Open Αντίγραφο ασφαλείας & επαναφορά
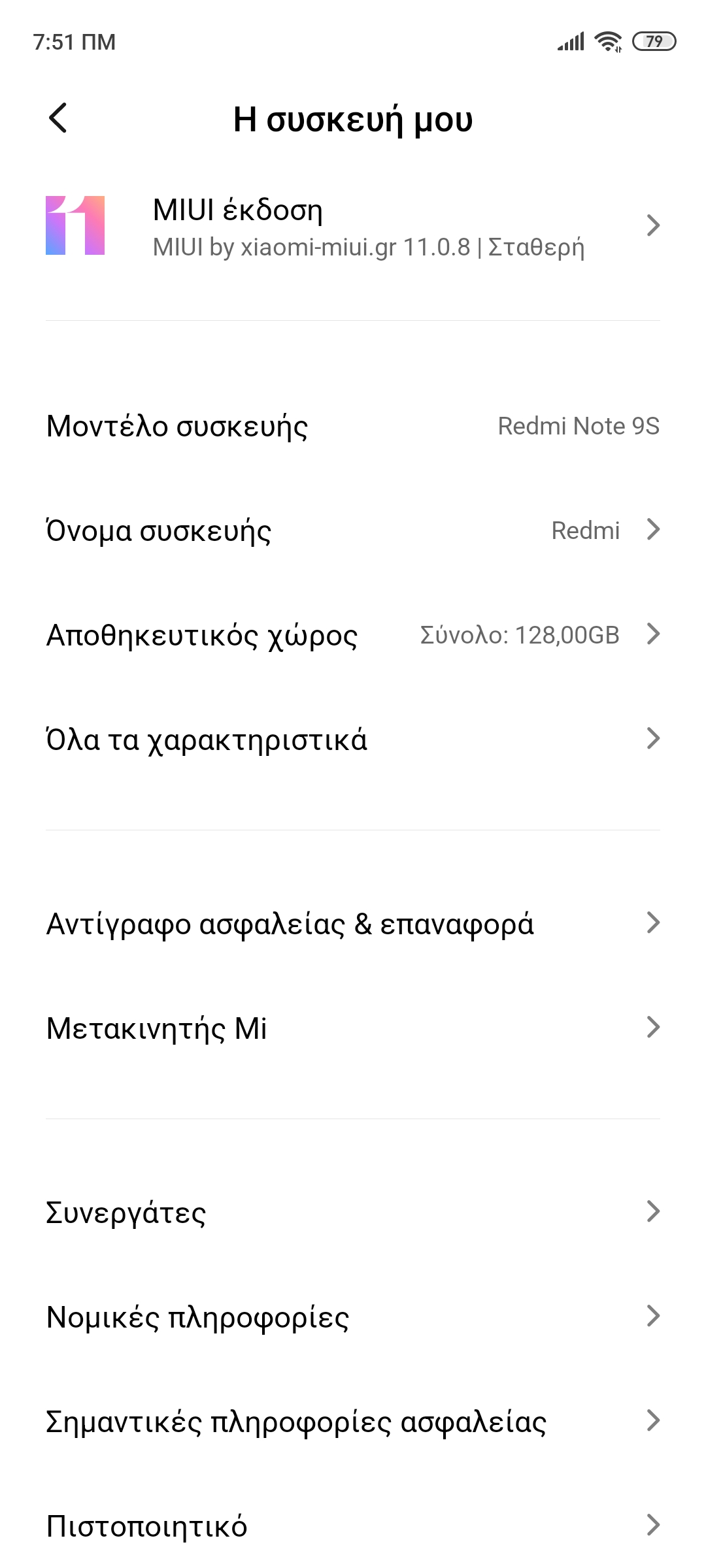This screenshot has height=1568, width=706. tap(353, 923)
